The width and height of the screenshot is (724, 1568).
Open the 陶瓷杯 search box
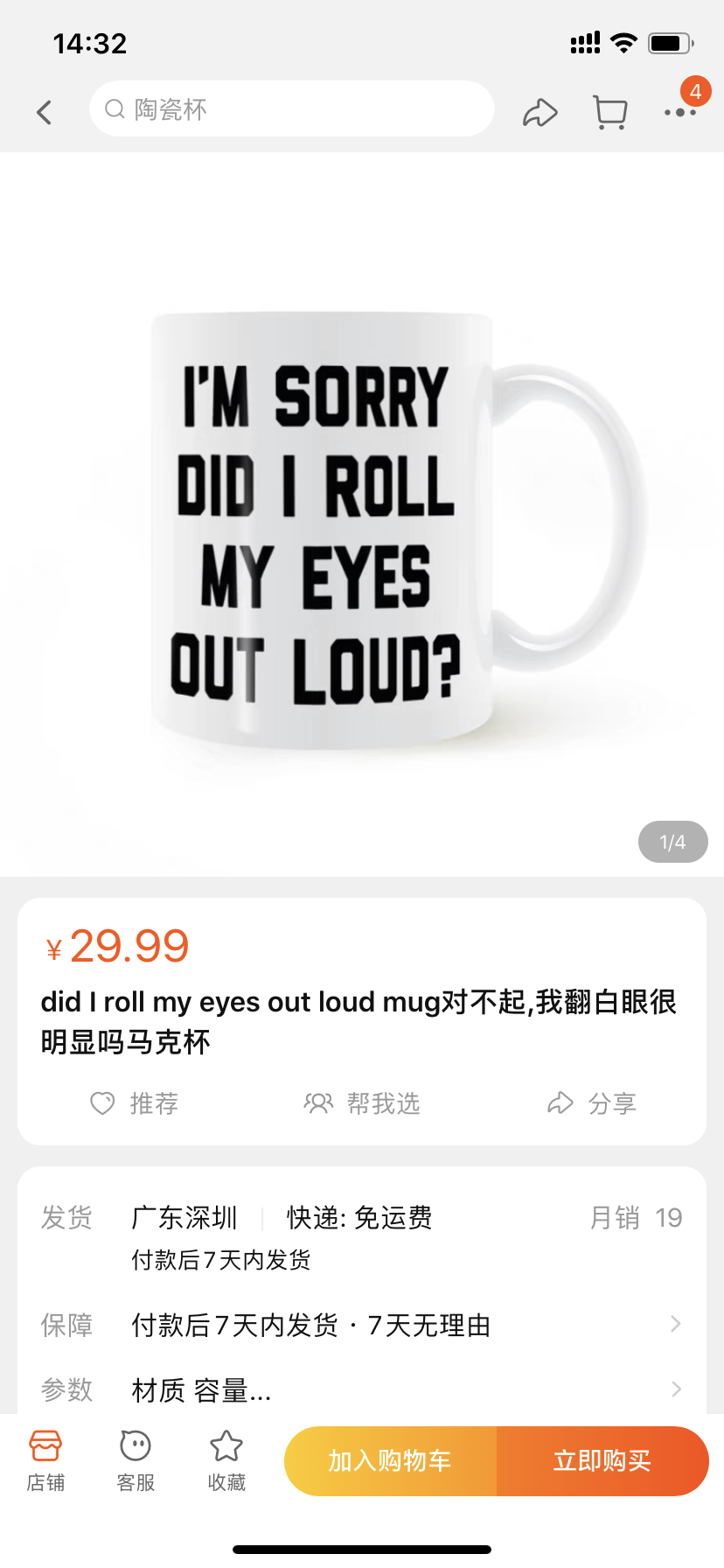click(291, 109)
